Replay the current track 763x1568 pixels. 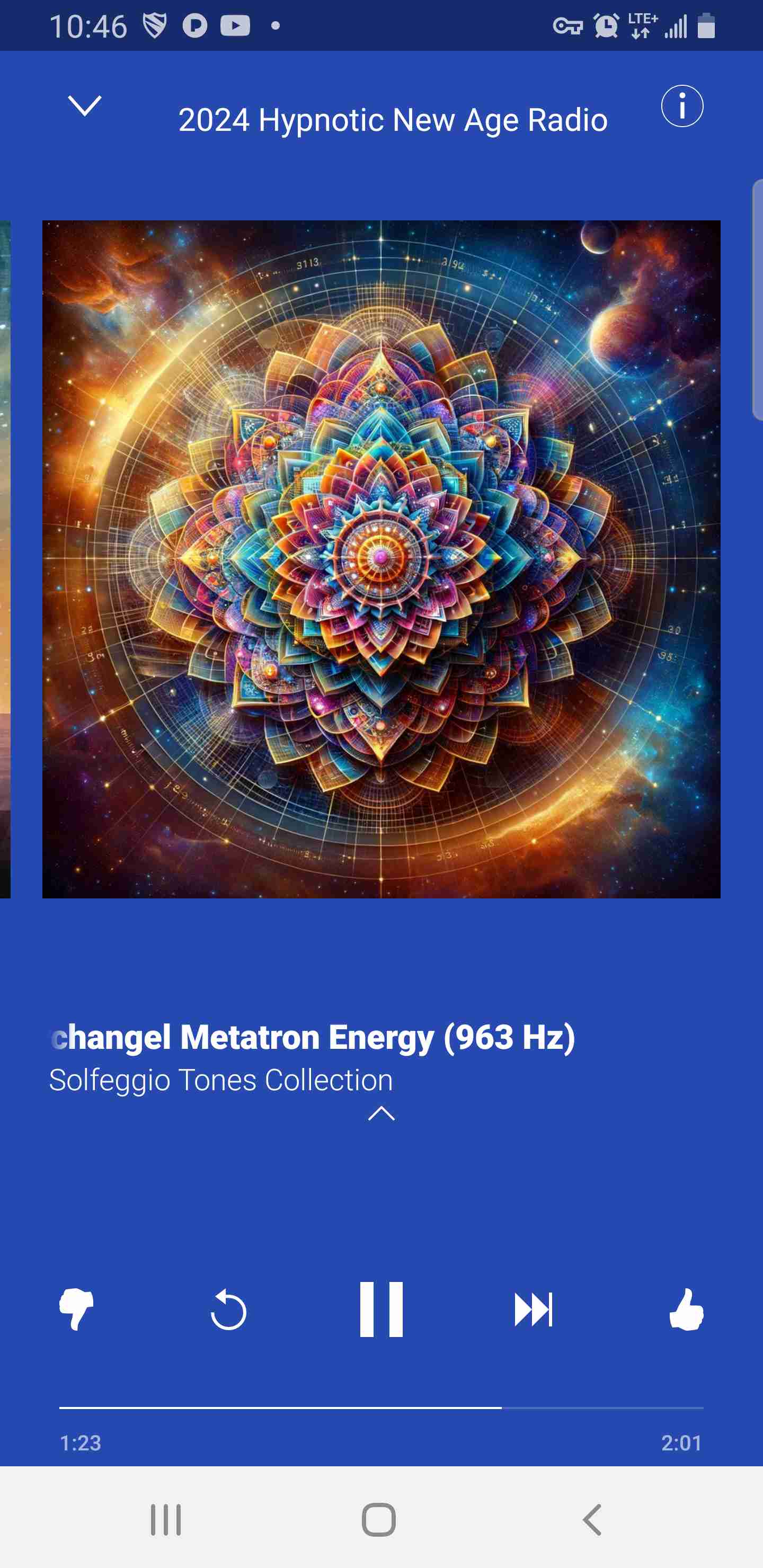pos(228,1309)
